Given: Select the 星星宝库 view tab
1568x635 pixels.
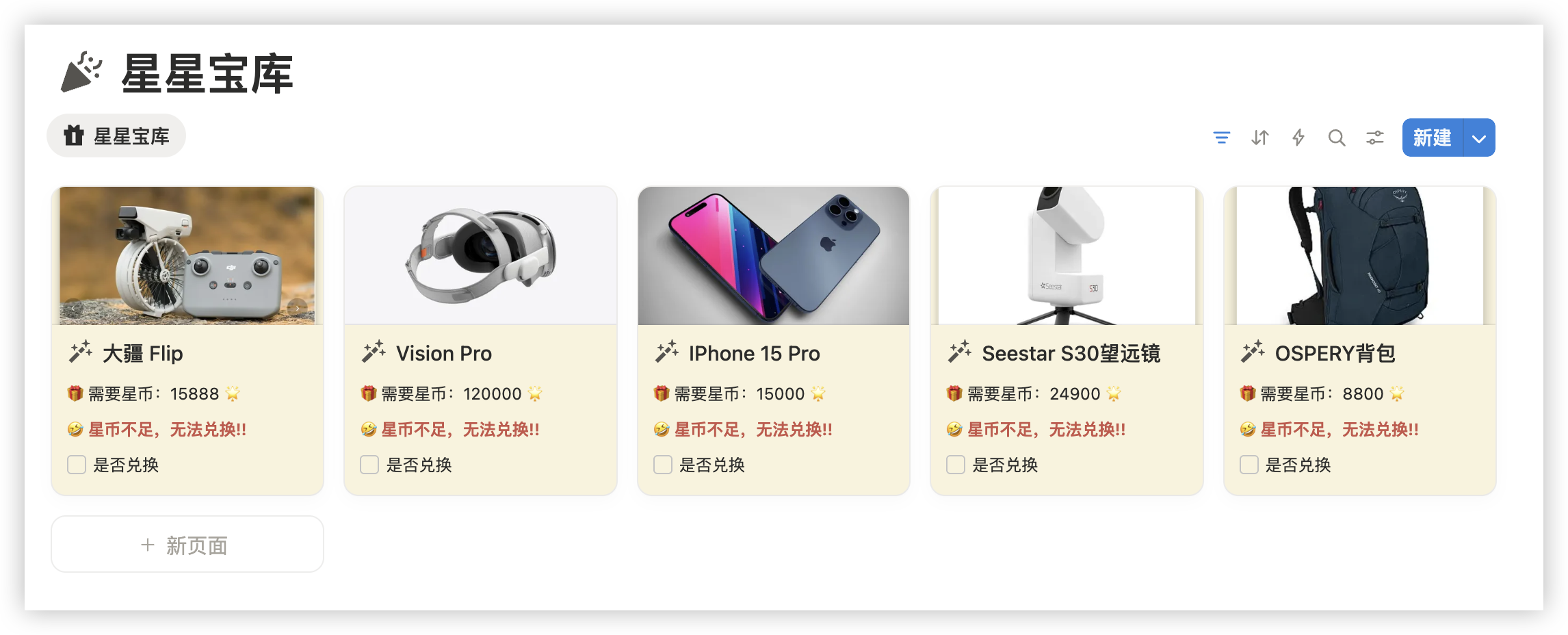Looking at the screenshot, I should point(116,136).
